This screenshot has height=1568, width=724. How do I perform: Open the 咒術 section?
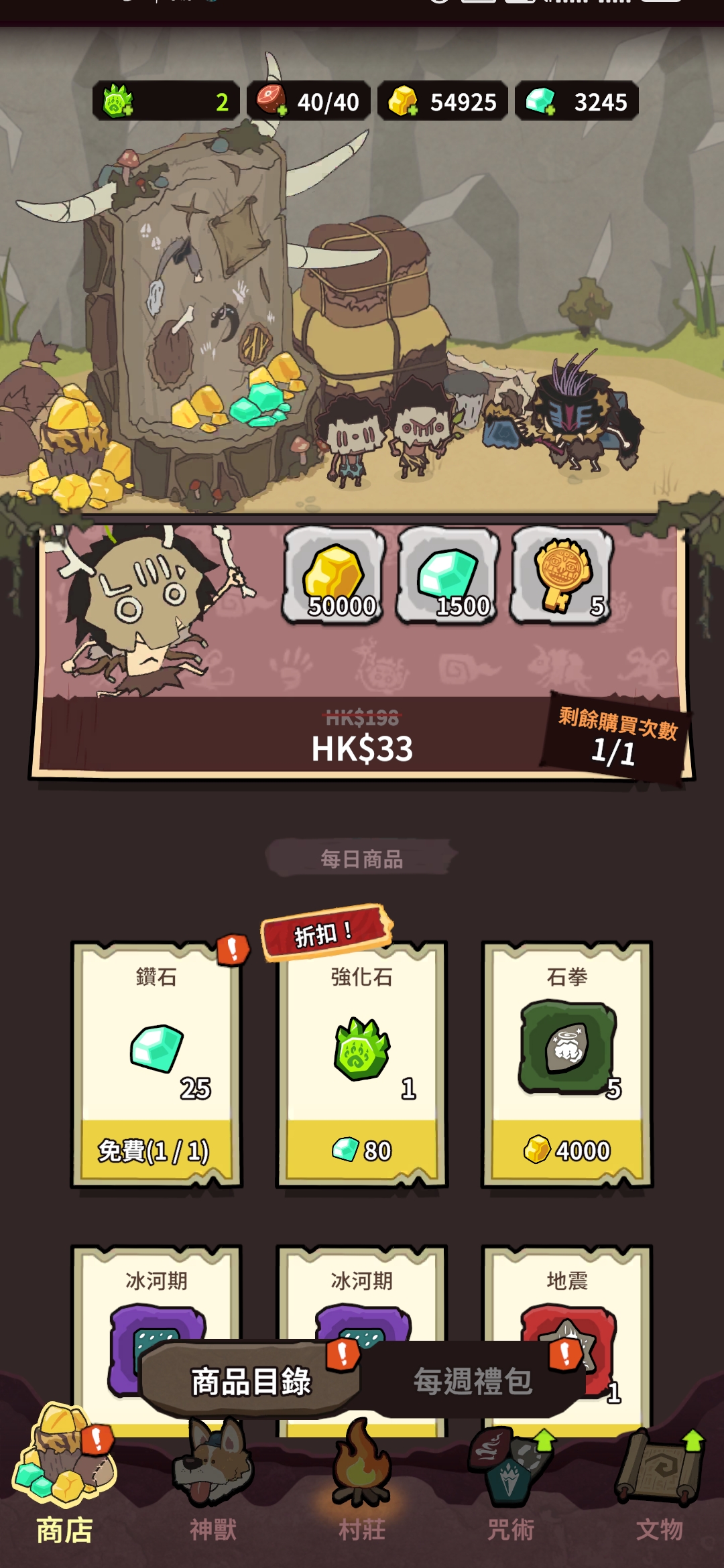(x=511, y=1484)
